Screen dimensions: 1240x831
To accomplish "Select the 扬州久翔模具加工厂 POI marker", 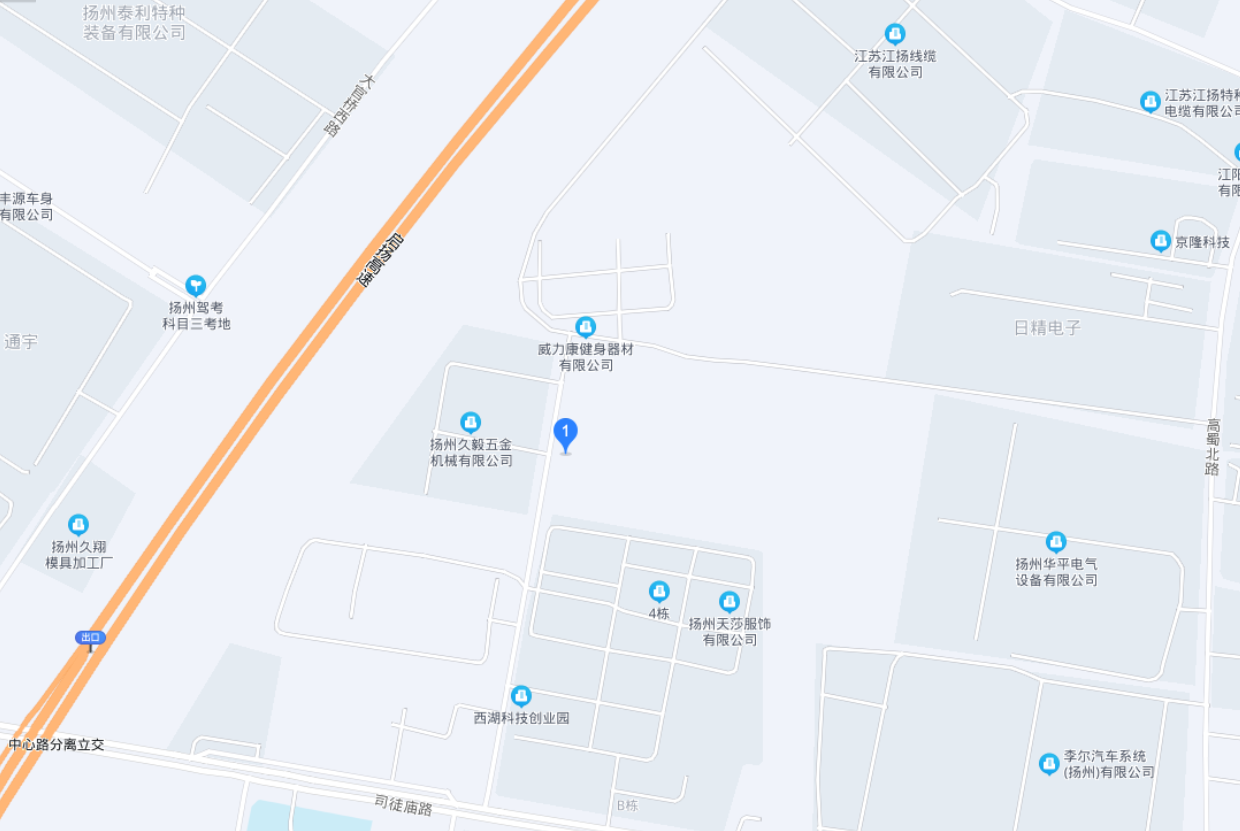I will click(x=78, y=525).
